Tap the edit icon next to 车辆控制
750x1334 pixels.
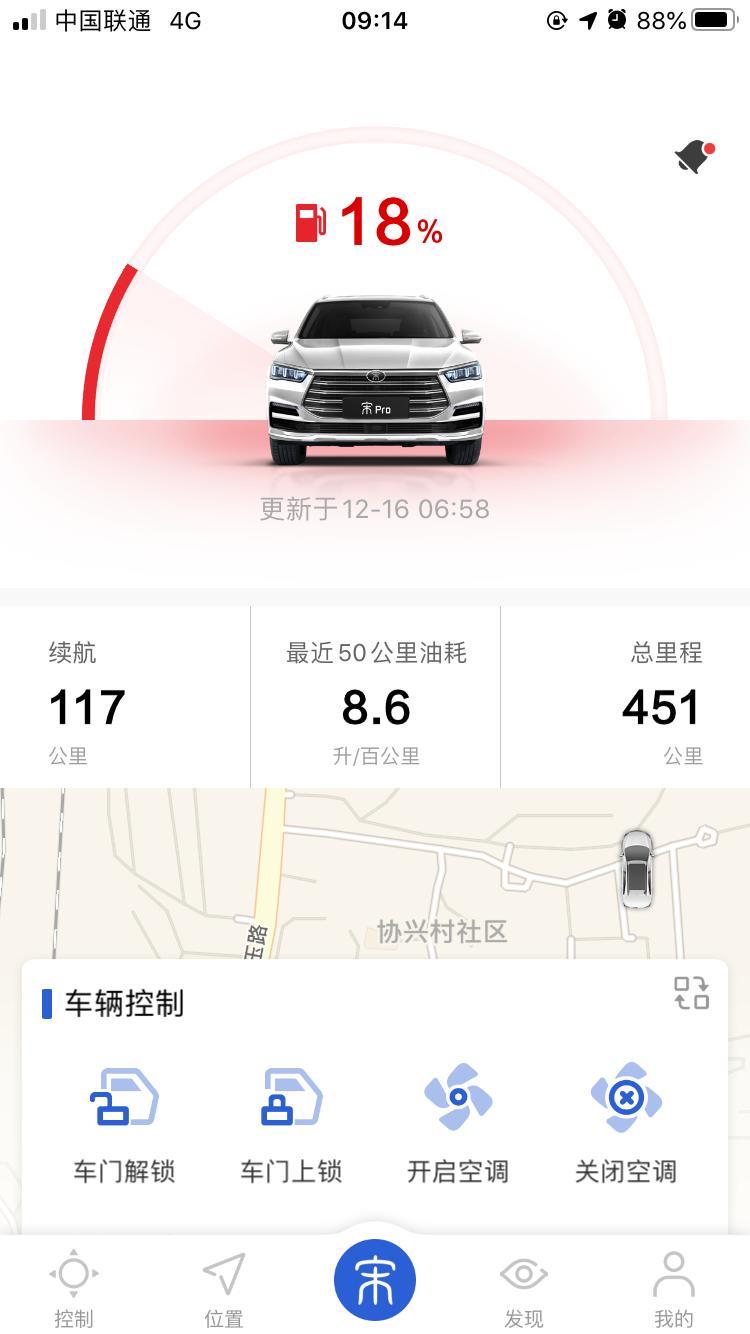click(691, 993)
